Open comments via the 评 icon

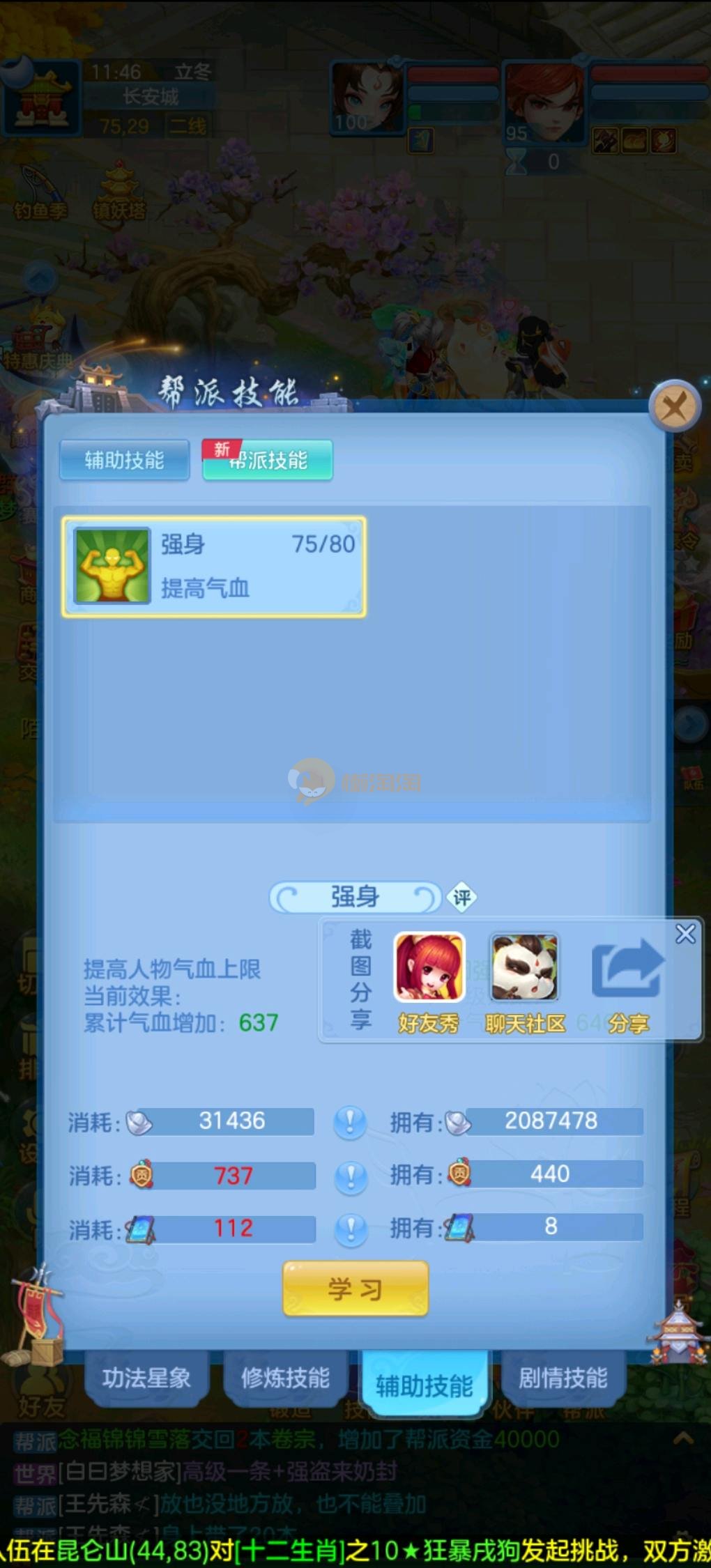pos(461,898)
